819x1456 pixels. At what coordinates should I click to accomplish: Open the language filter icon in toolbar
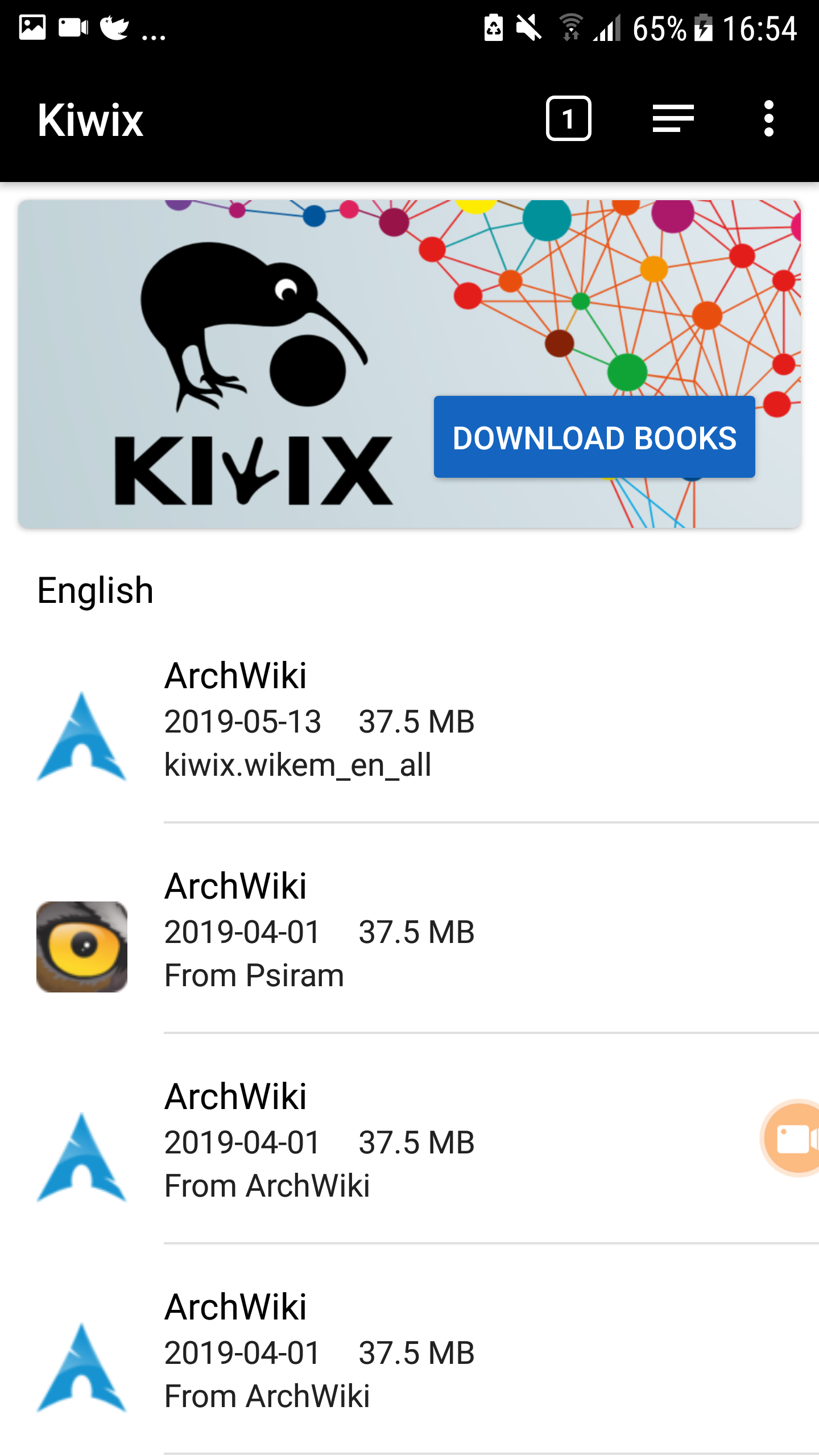click(x=673, y=118)
